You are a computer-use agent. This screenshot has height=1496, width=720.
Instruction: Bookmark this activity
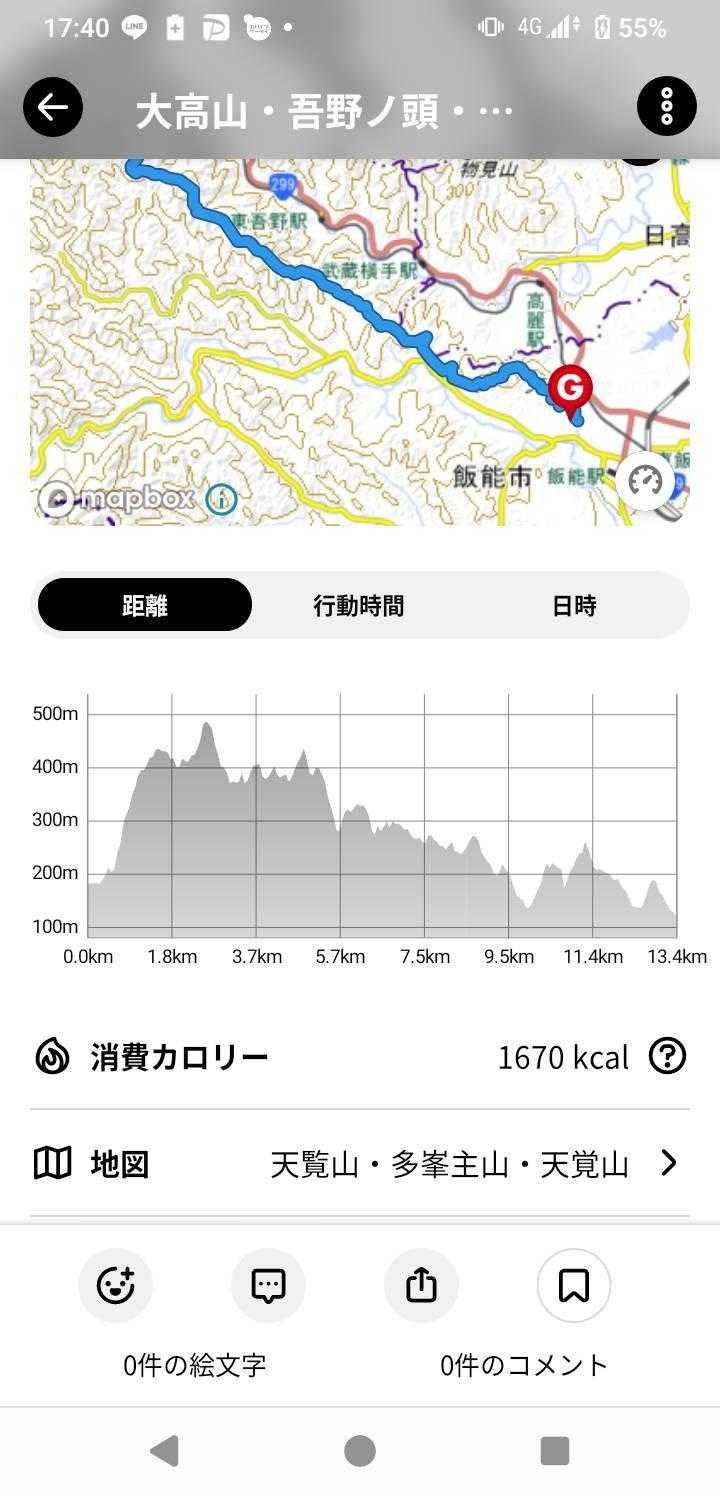[x=574, y=1286]
